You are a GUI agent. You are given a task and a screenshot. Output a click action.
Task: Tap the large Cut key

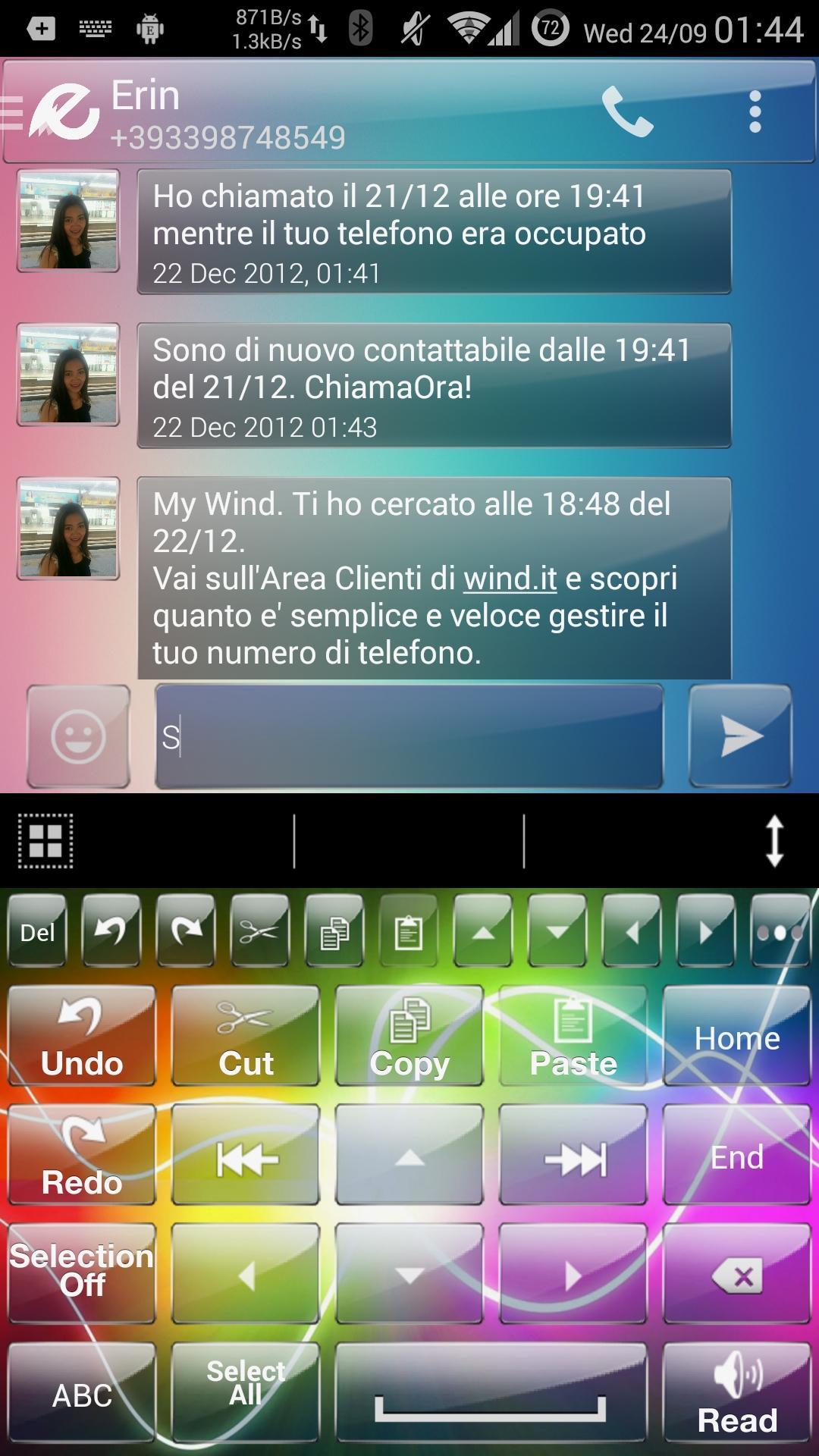click(246, 1036)
